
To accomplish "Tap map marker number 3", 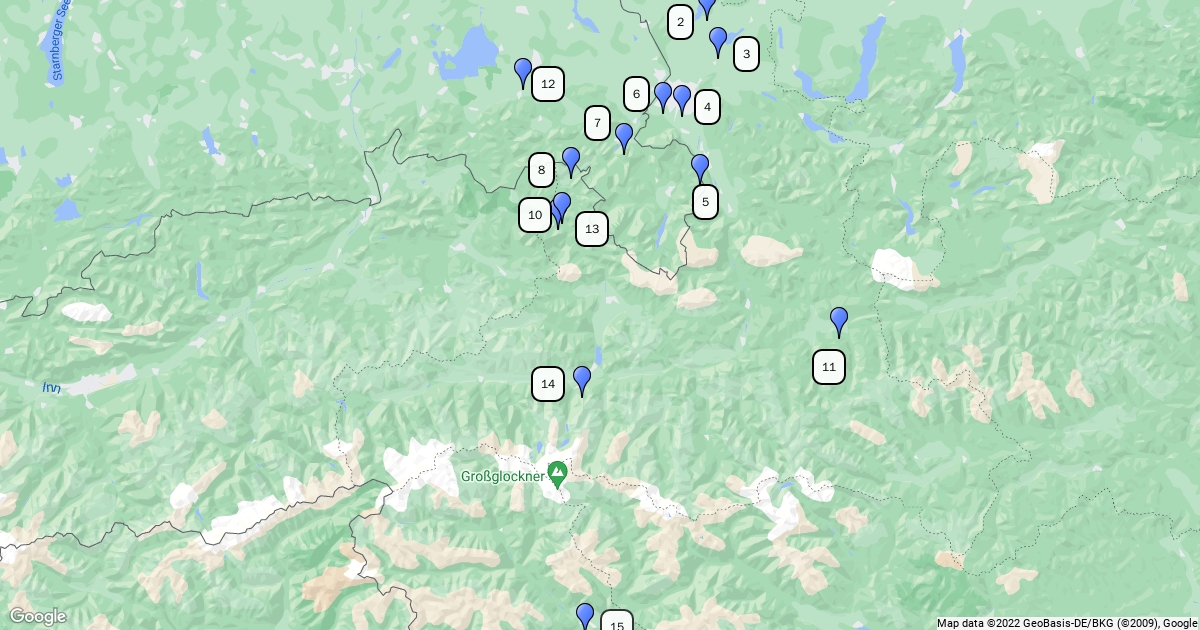I will [718, 41].
